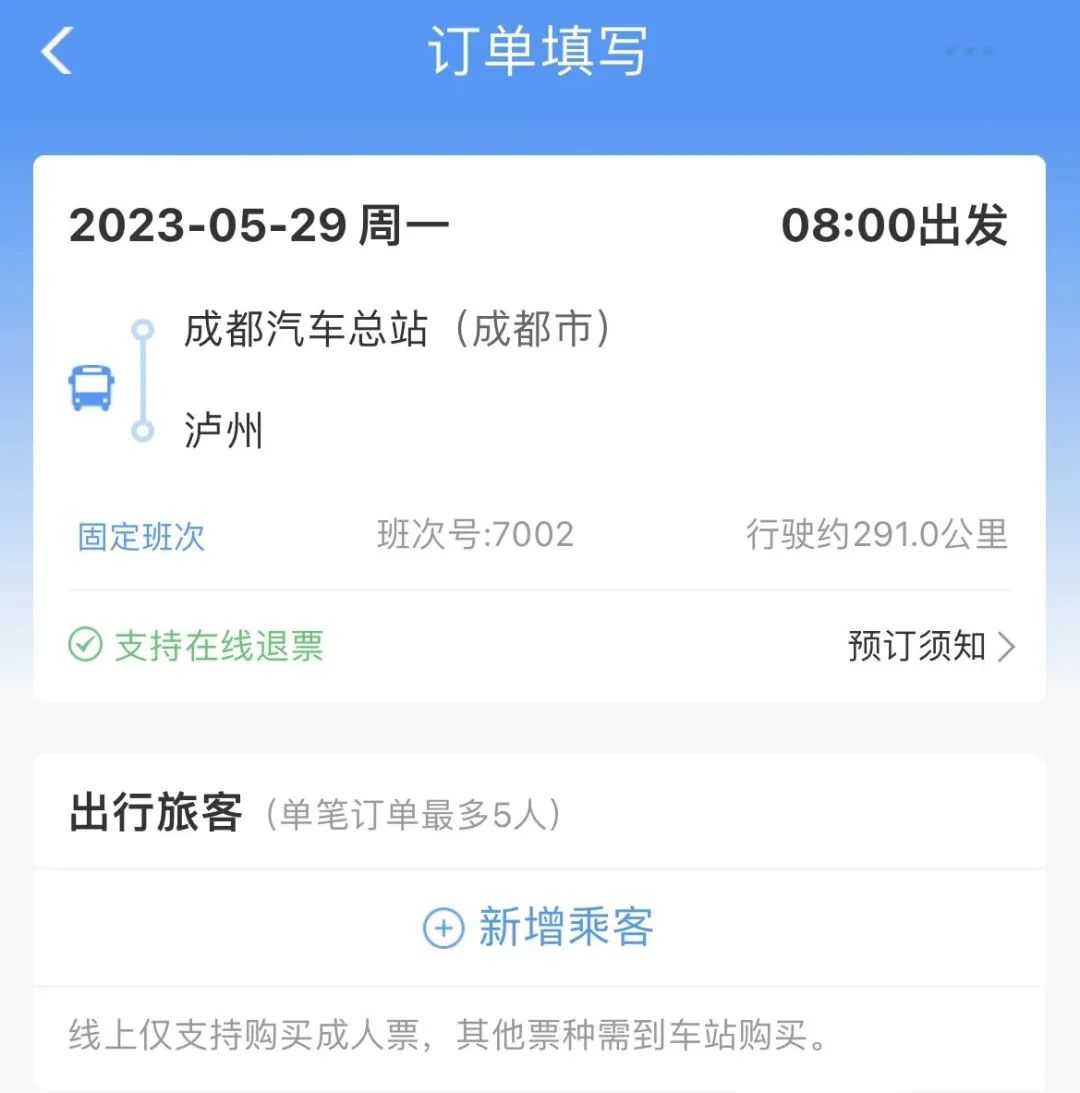Open the three-dot overflow menu

pyautogui.click(x=968, y=52)
